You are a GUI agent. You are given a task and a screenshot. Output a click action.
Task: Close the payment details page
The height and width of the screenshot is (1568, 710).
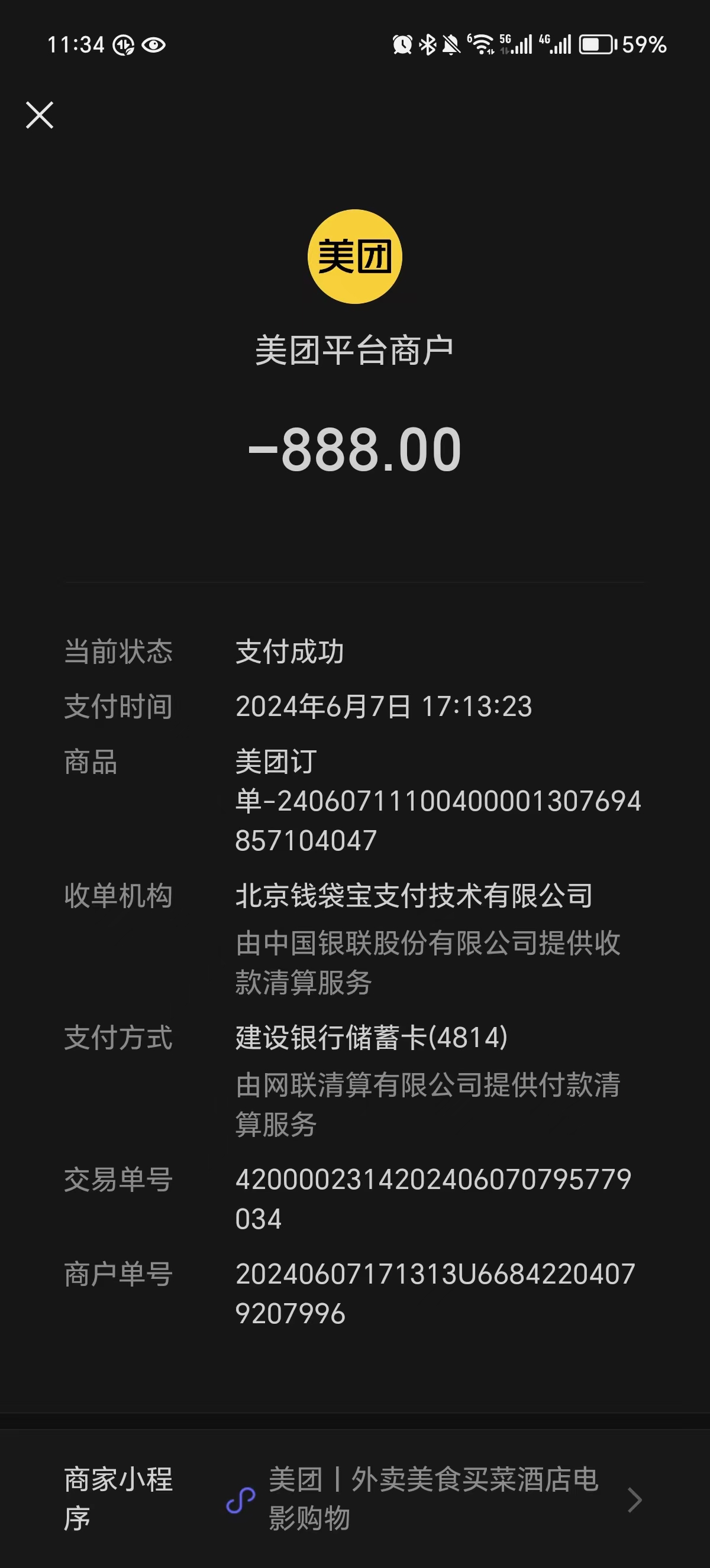tap(40, 115)
